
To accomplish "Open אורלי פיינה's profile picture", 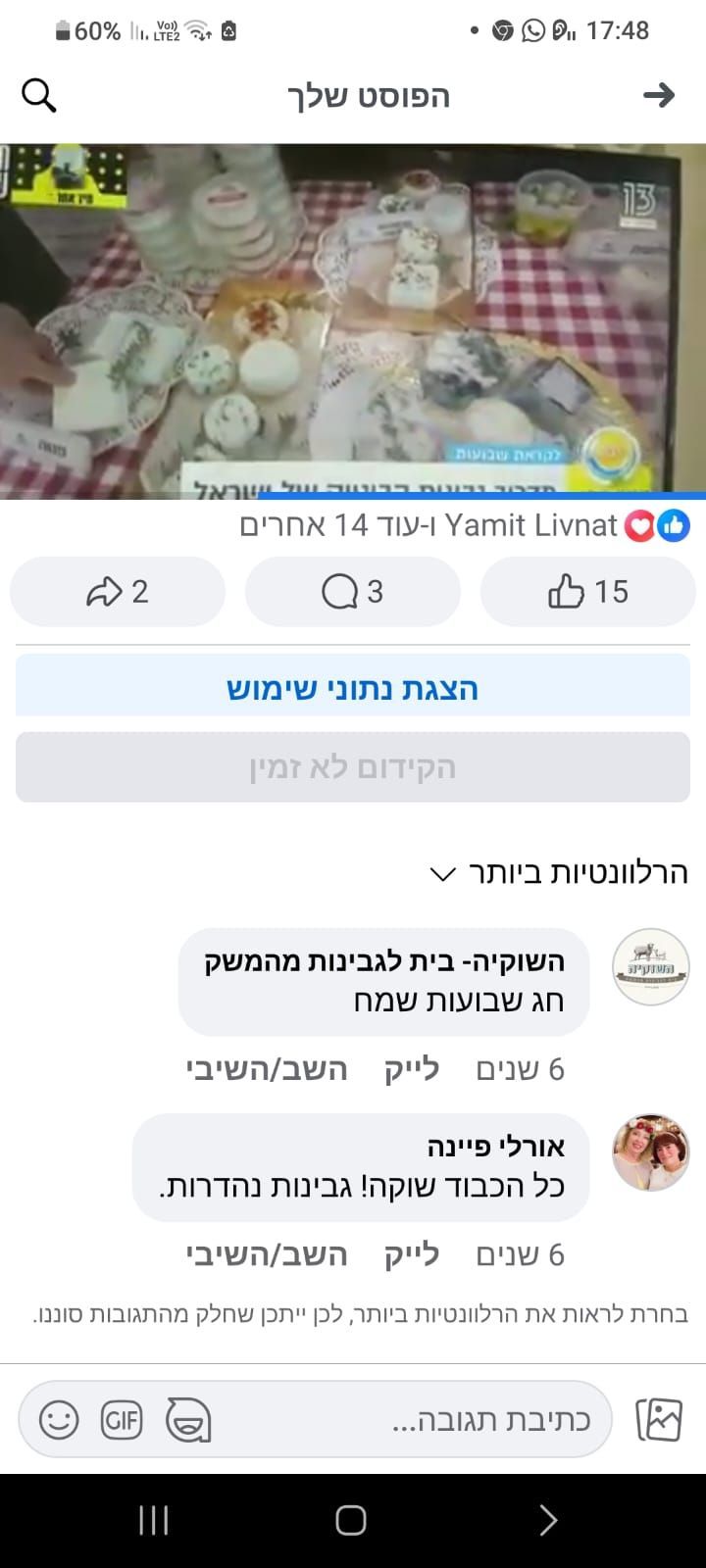I will click(650, 1152).
